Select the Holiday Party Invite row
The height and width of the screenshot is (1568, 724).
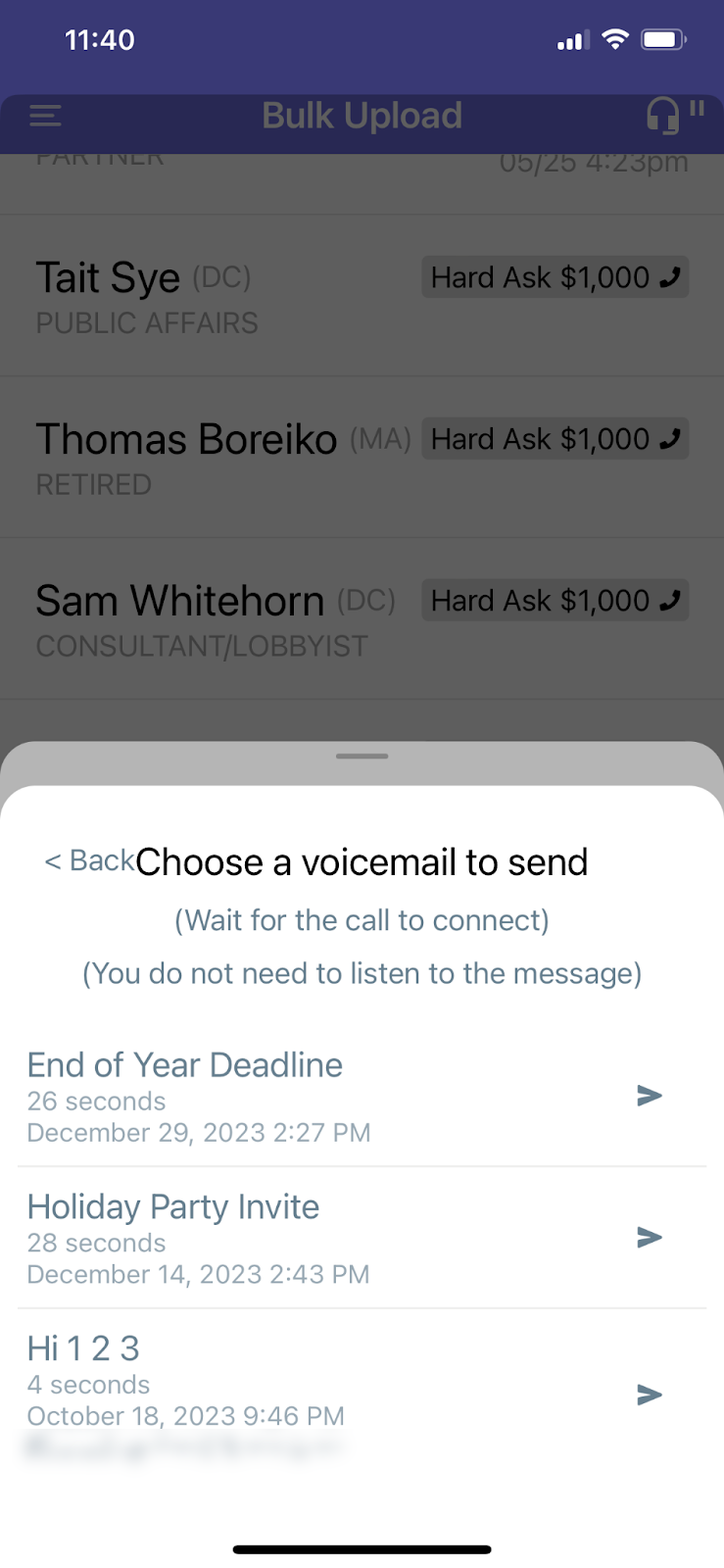click(x=362, y=1238)
